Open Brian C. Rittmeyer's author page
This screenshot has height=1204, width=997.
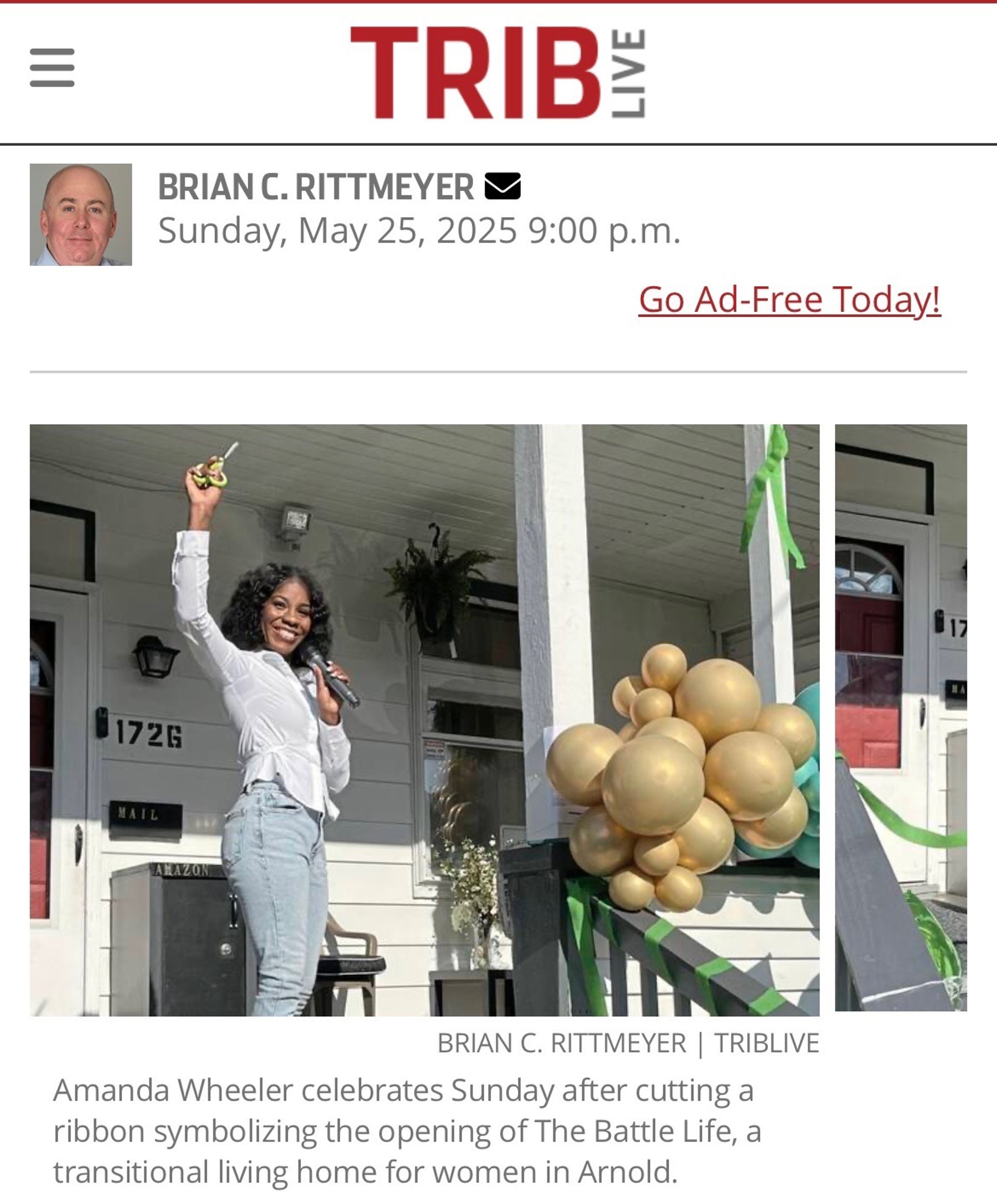315,187
